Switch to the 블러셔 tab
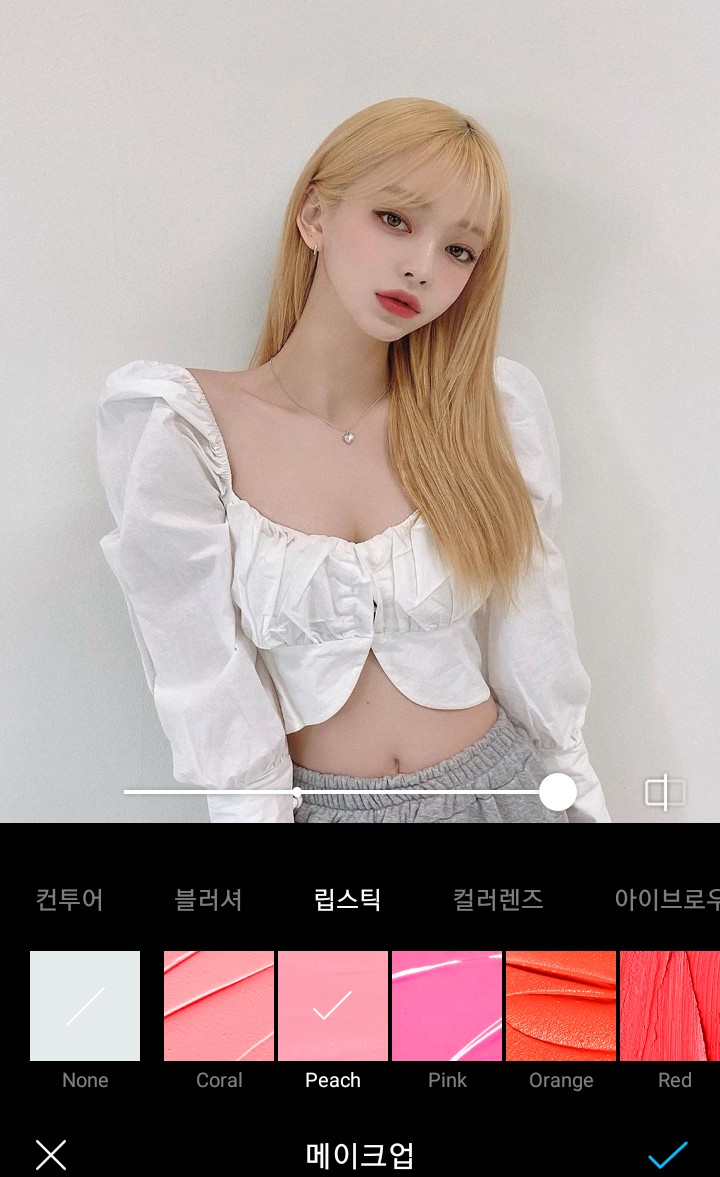The image size is (720, 1177). [208, 899]
